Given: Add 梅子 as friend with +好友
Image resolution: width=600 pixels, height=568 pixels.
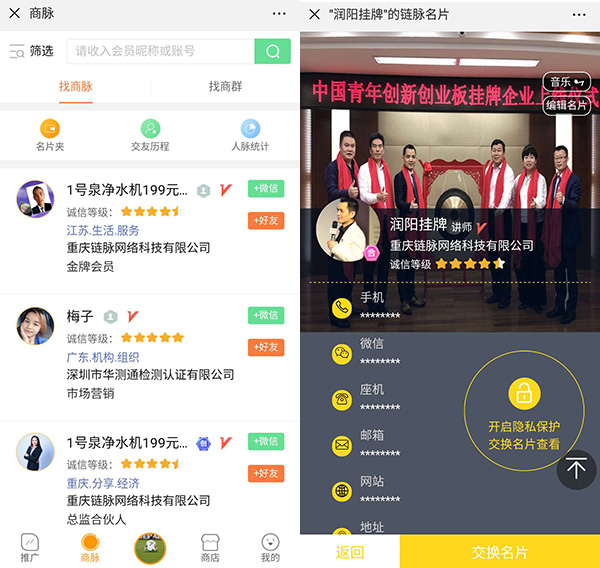Looking at the screenshot, I should coord(266,347).
